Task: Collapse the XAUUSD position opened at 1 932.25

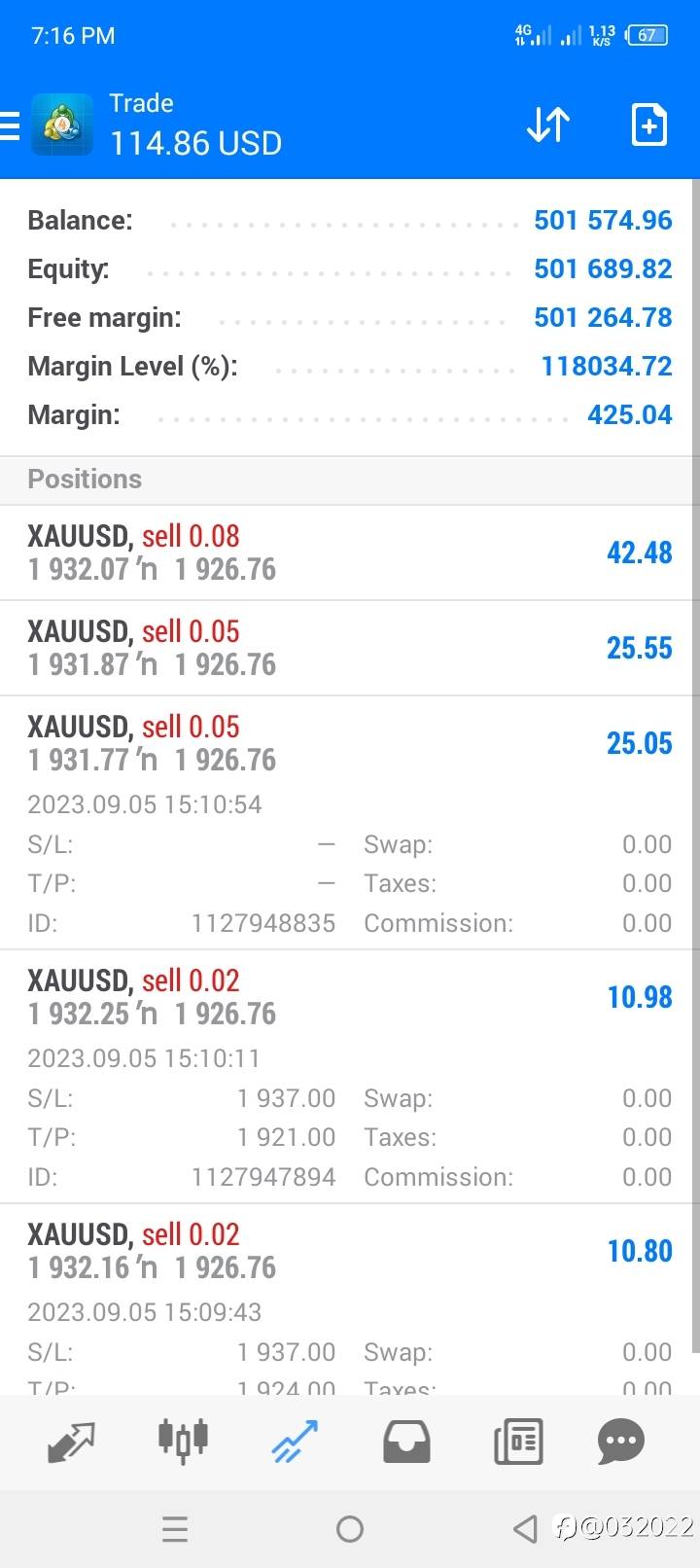Action: 350,1077
